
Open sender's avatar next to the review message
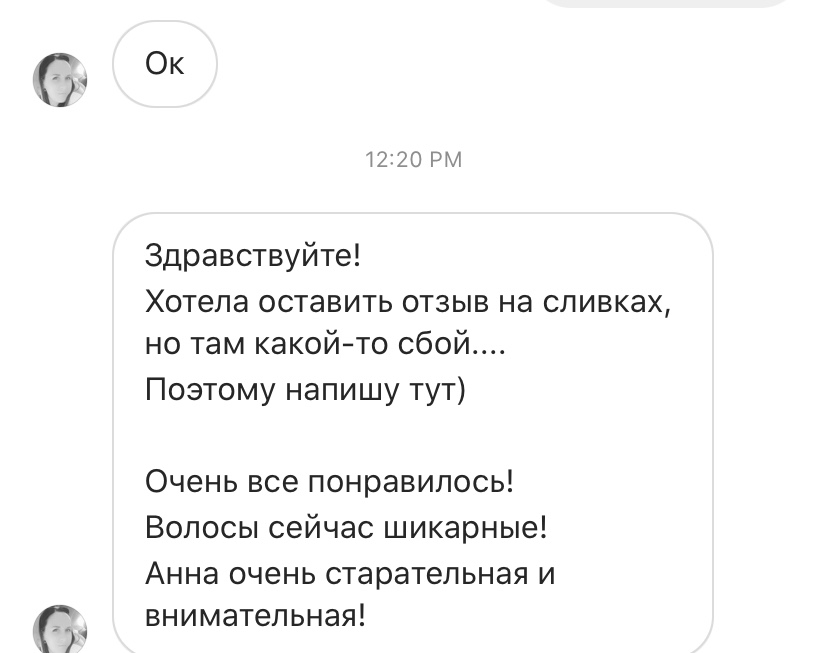(60, 631)
